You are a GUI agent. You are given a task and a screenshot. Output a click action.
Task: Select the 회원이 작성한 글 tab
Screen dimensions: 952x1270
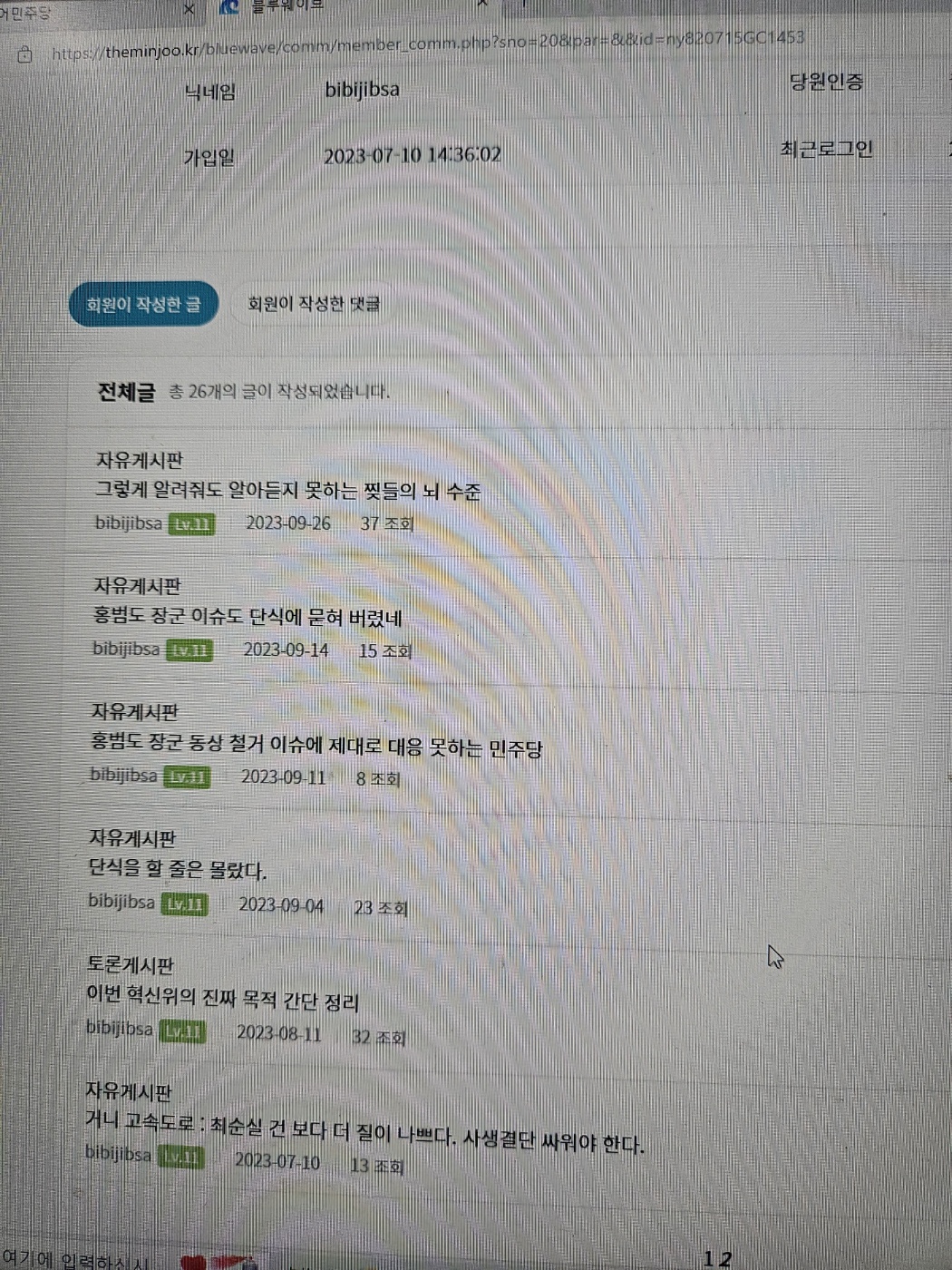143,304
